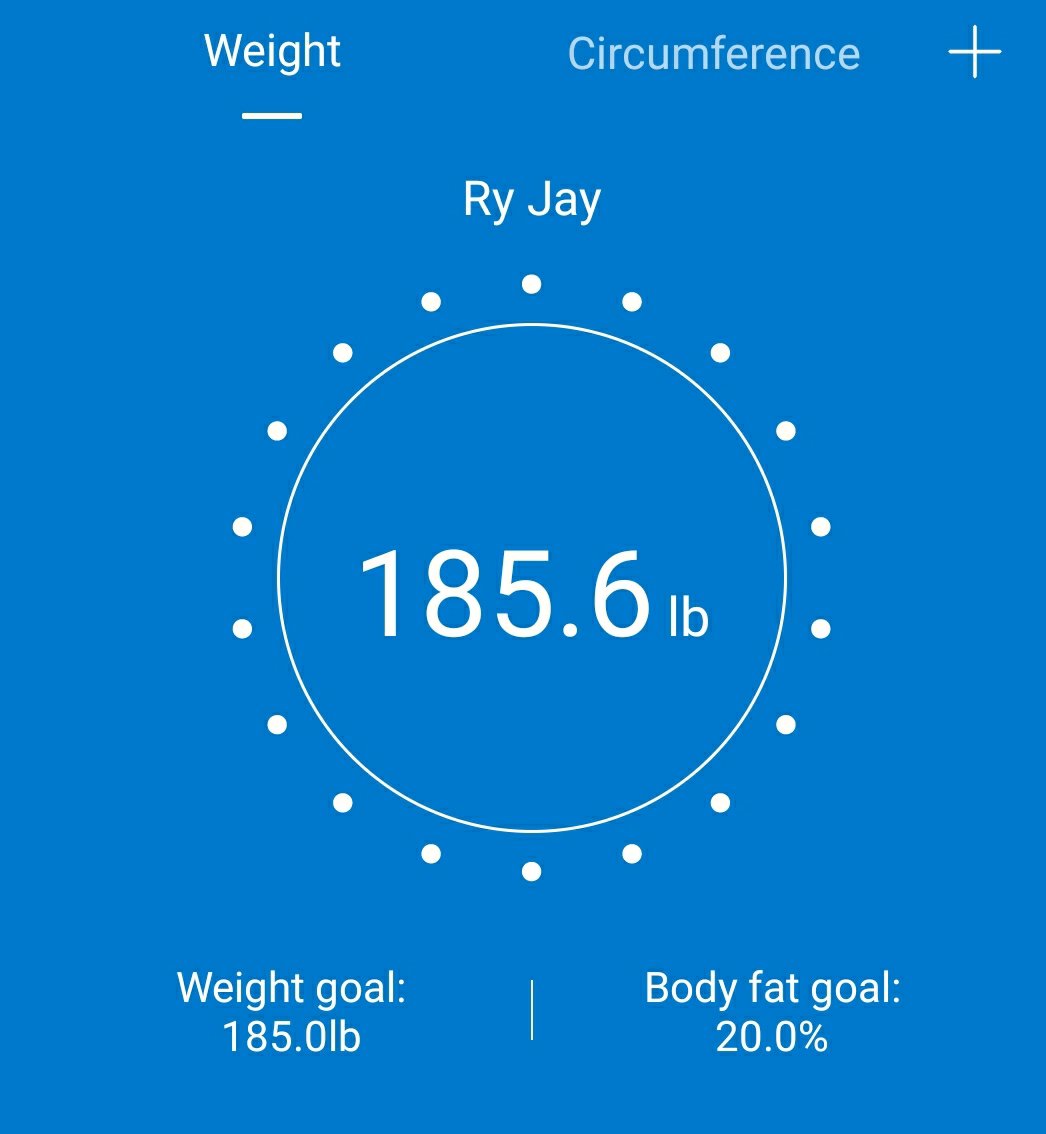
Task: Open the Body fat goal 20.0% setting
Action: point(772,1012)
